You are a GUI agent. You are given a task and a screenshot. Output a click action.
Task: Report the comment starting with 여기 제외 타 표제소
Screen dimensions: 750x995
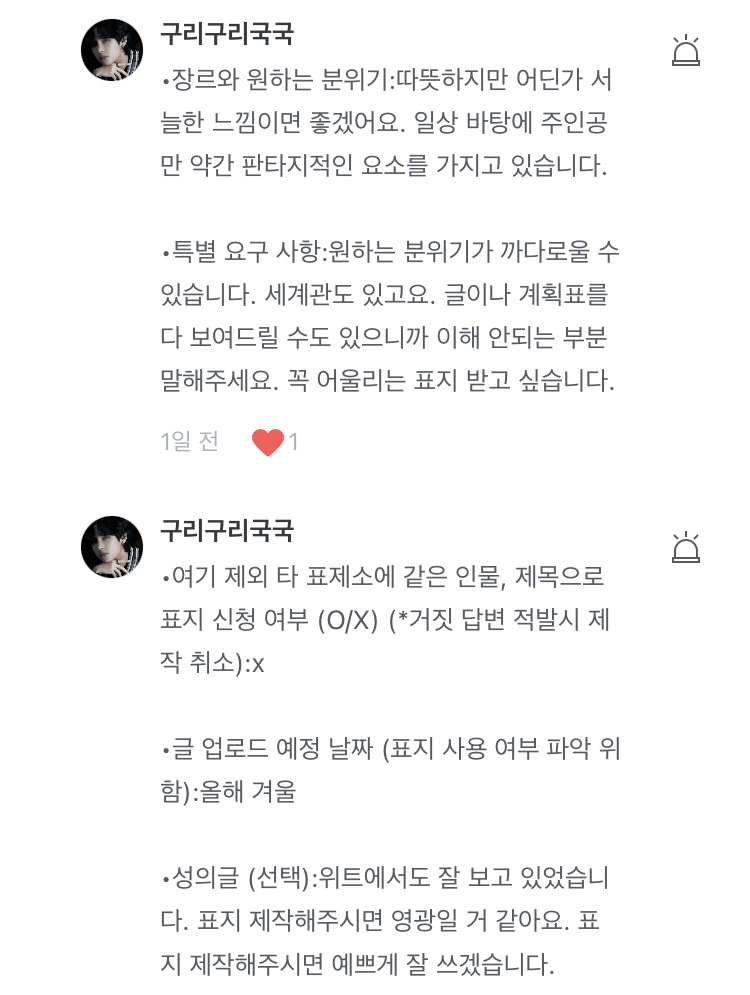tap(686, 548)
